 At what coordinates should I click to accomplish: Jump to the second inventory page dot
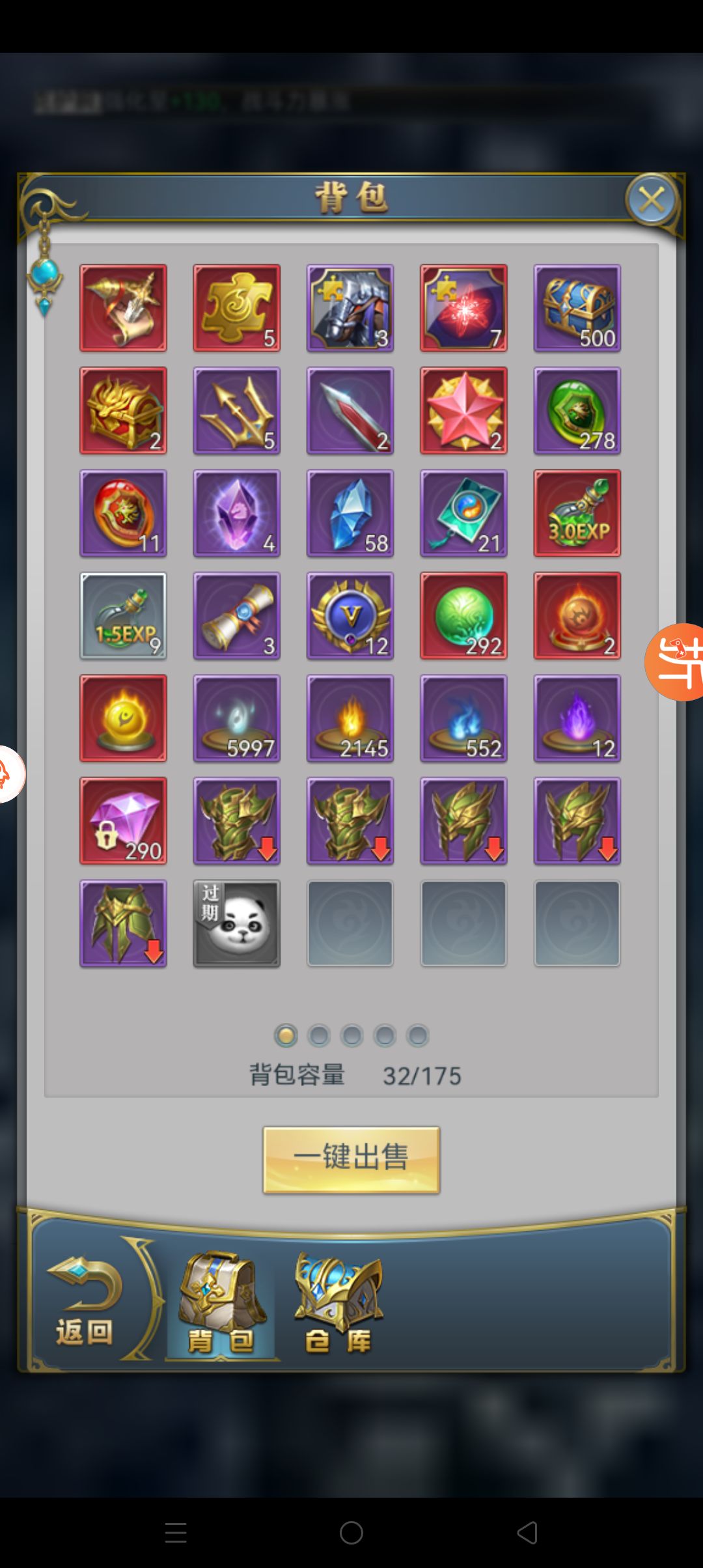[x=319, y=1035]
